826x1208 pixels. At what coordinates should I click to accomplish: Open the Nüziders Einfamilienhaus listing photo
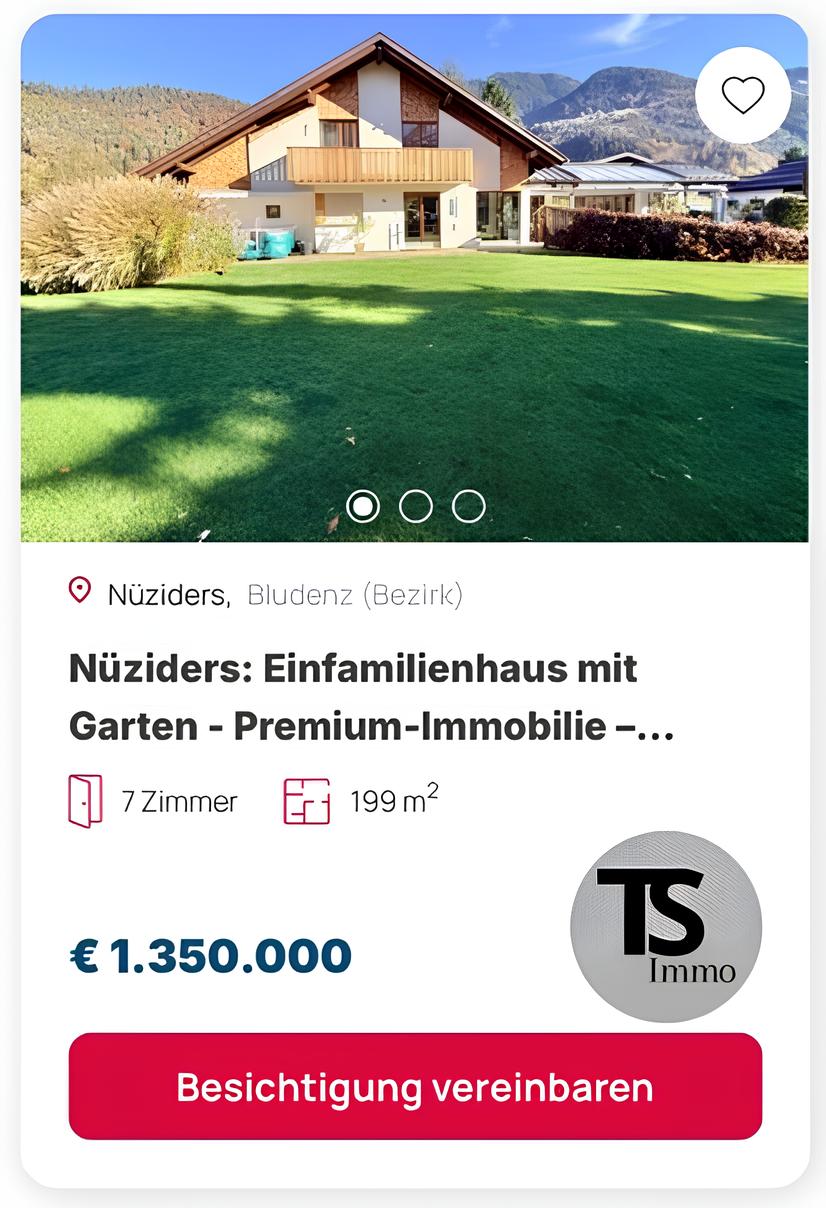coord(414,278)
